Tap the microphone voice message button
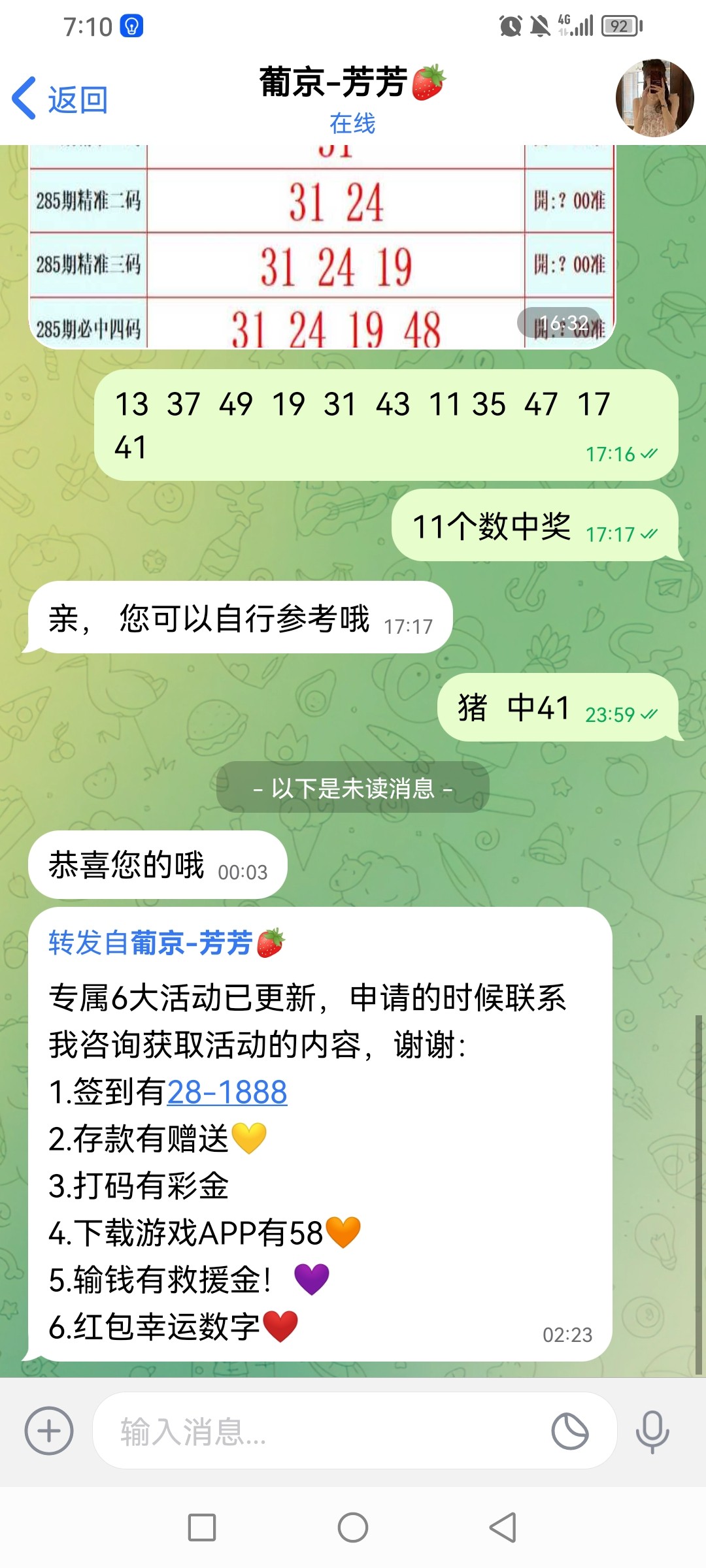Viewport: 706px width, 1568px height. pos(652,1431)
